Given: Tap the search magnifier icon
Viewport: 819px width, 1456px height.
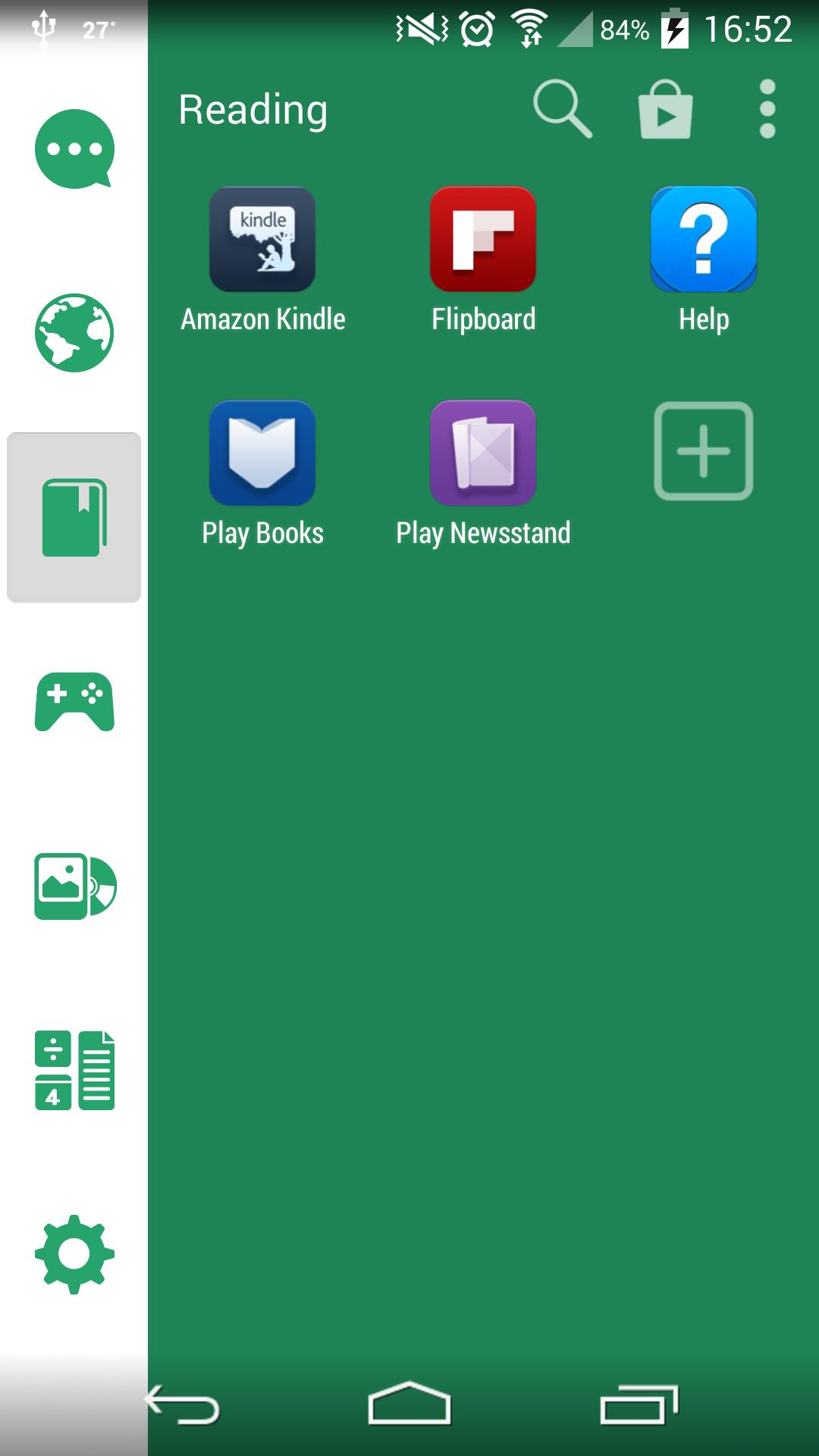Looking at the screenshot, I should coord(562,109).
